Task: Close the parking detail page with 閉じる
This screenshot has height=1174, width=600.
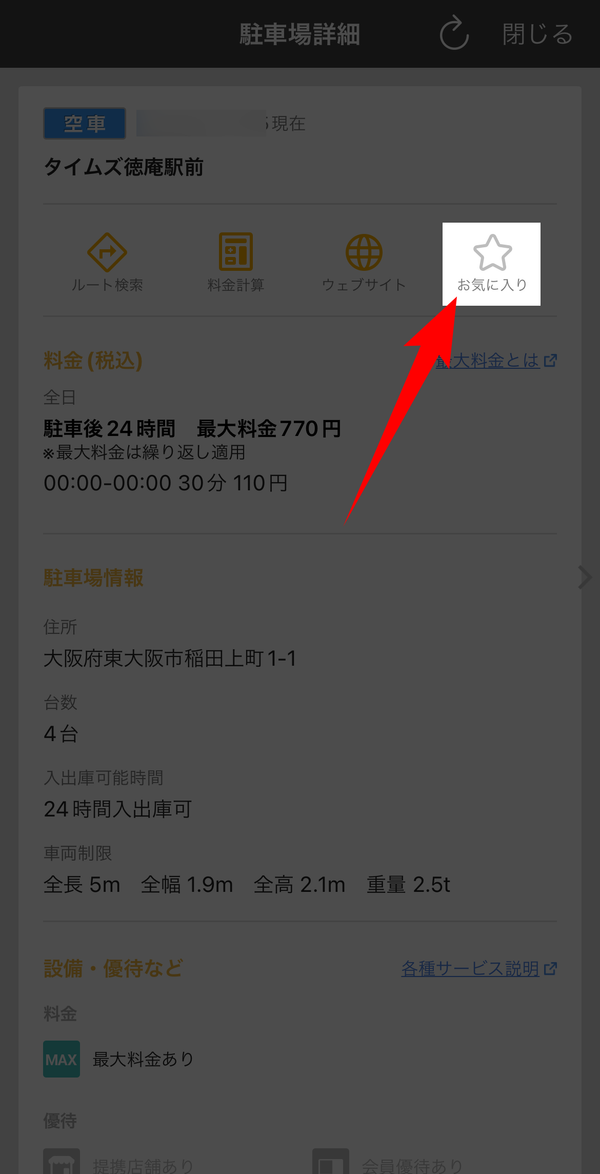Action: click(538, 34)
